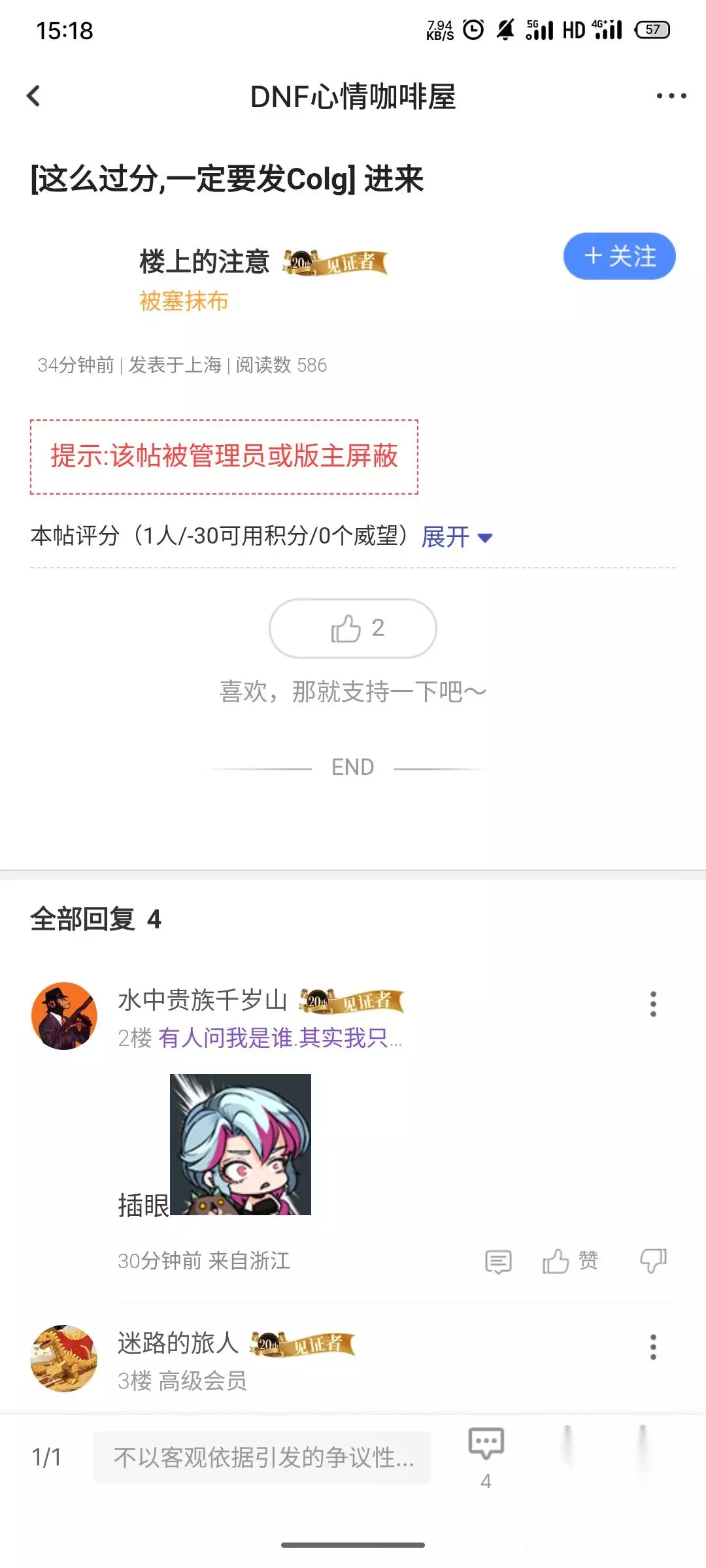706x1568 pixels.
Task: Open 迷路的旅人's avatar
Action: pos(64,1358)
